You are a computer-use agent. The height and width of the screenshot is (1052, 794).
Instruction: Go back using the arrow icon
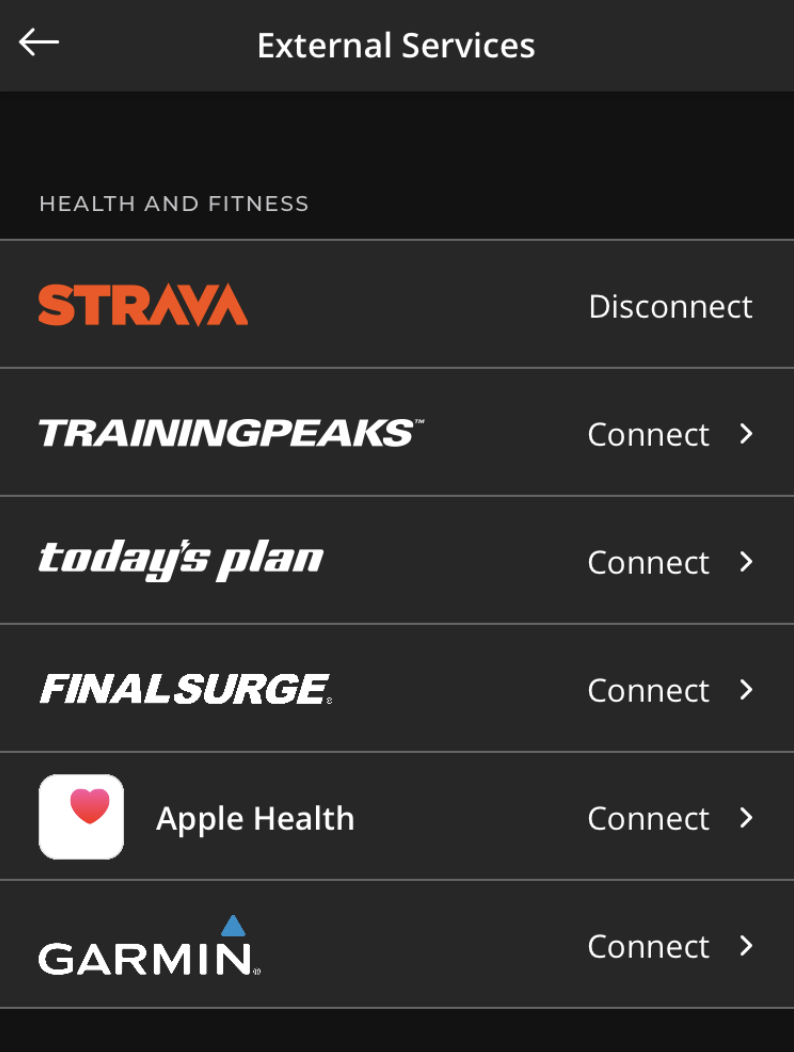pos(39,42)
